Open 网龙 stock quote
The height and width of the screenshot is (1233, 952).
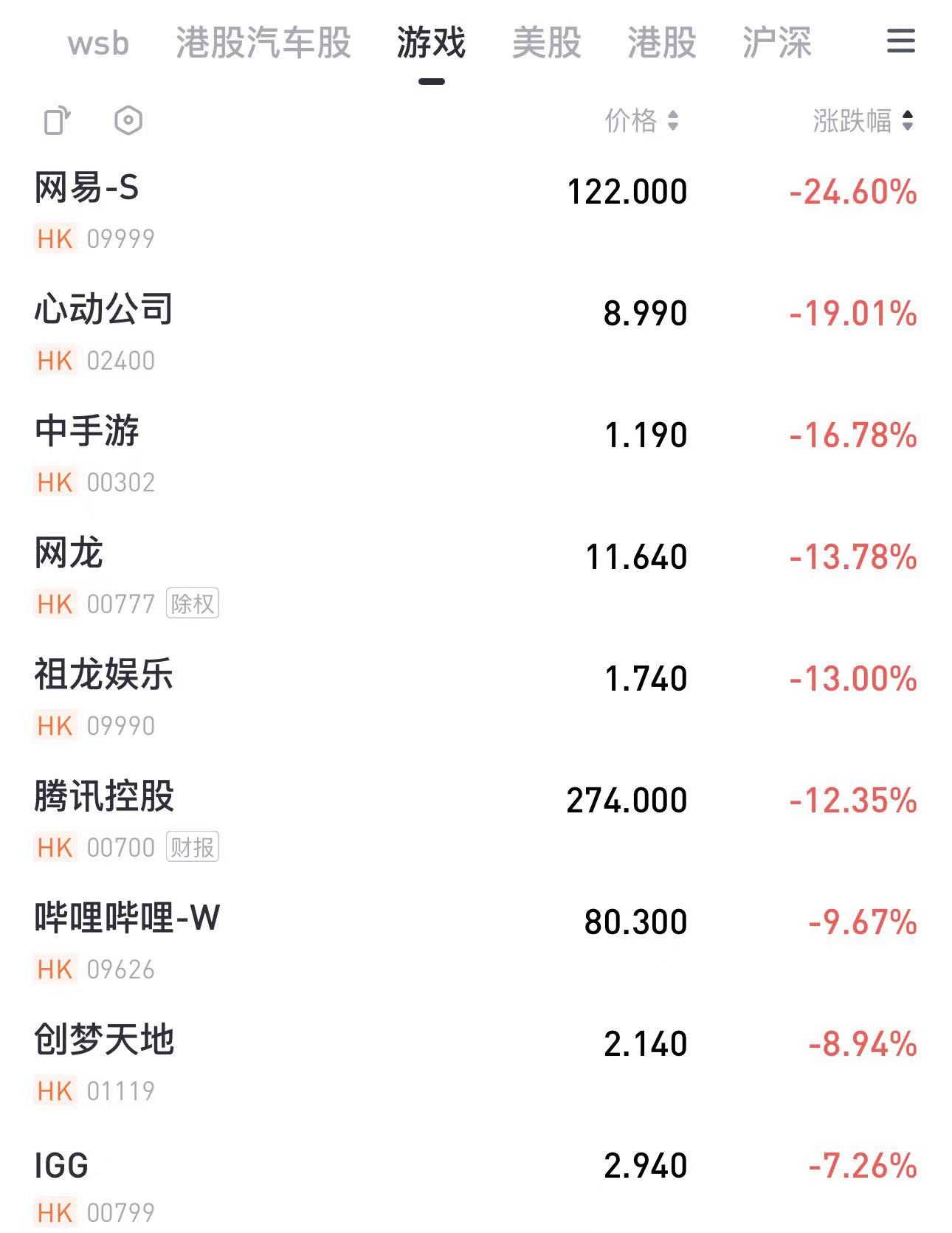coord(476,577)
